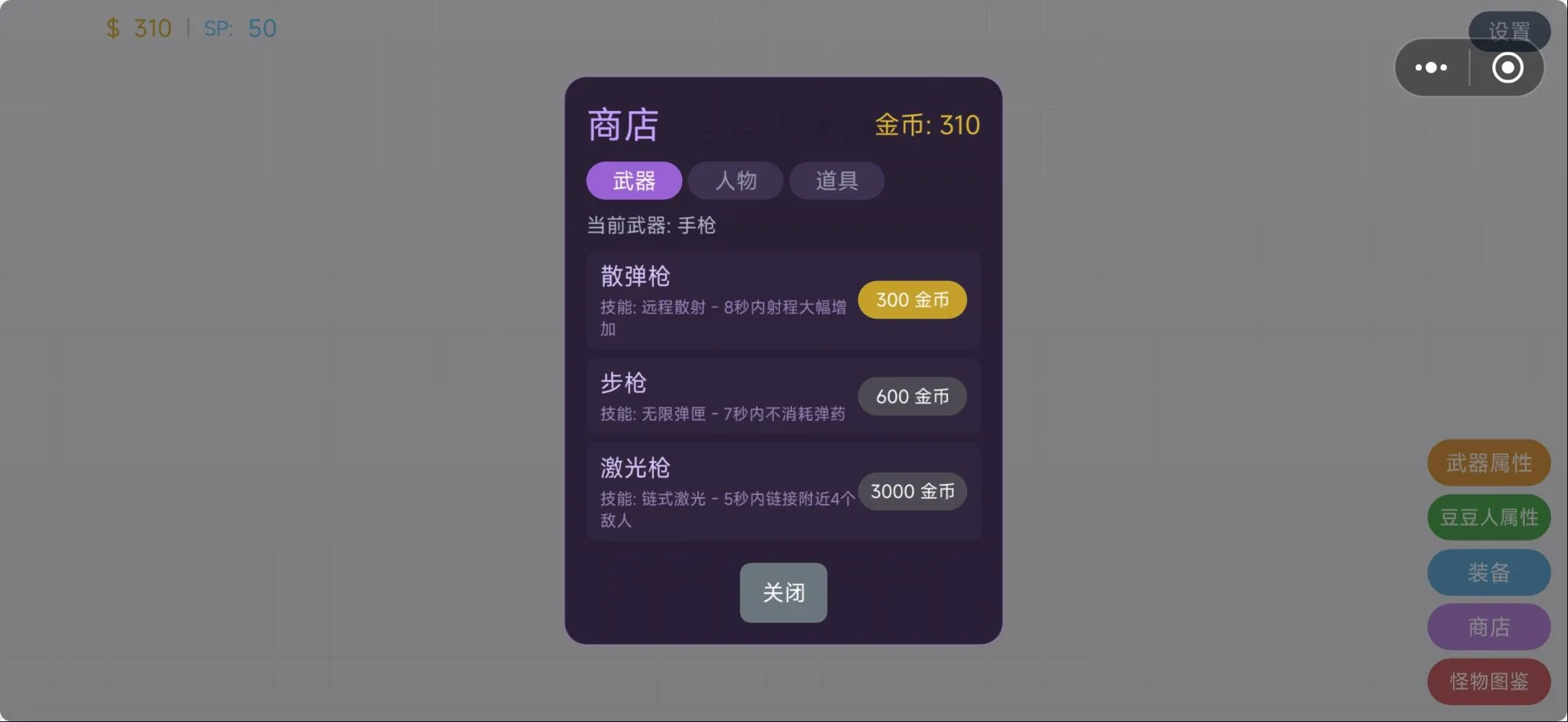Switch to the 道具 tab
The height and width of the screenshot is (722, 1568).
click(836, 181)
